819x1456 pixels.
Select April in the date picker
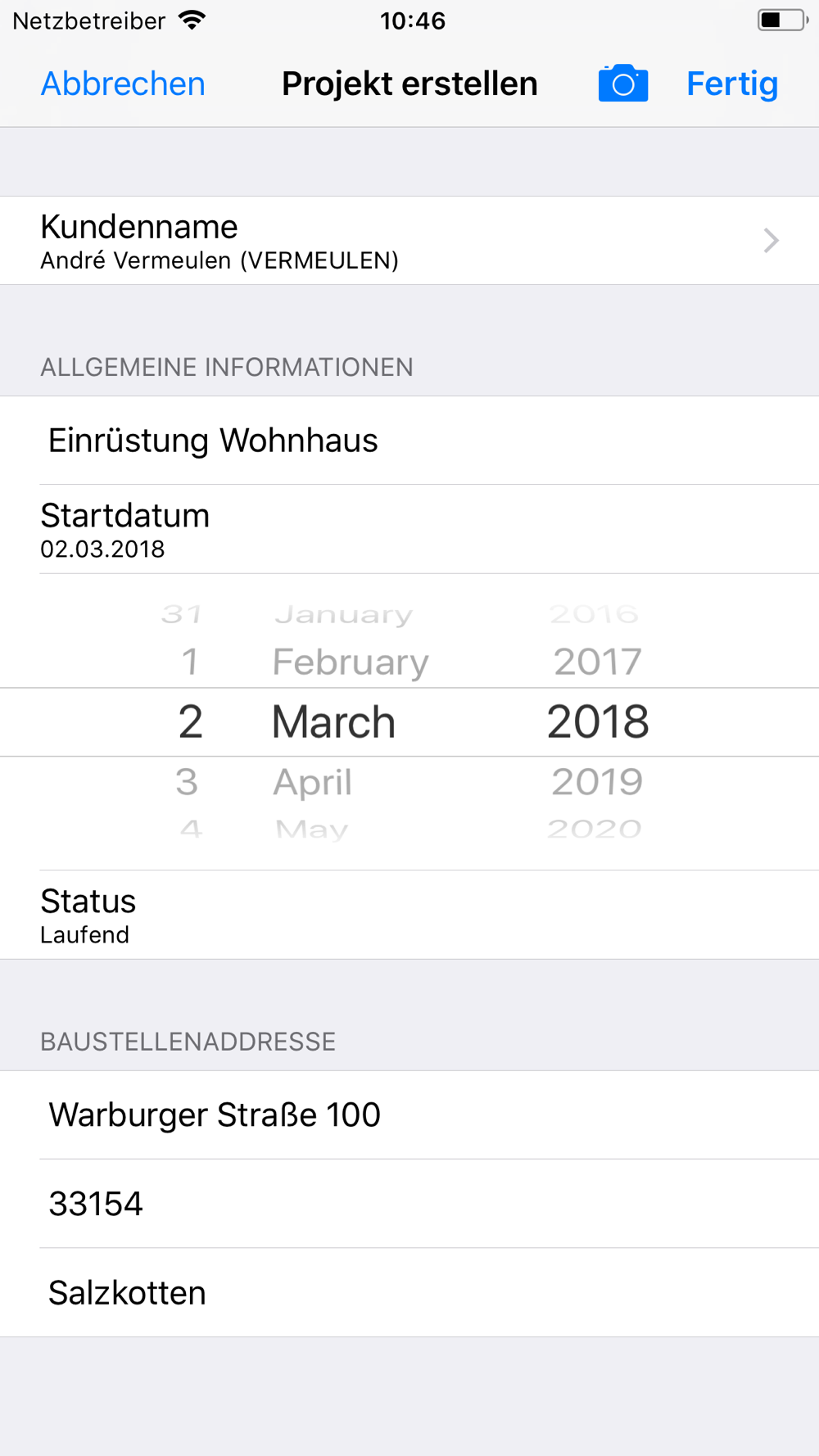[x=312, y=782]
